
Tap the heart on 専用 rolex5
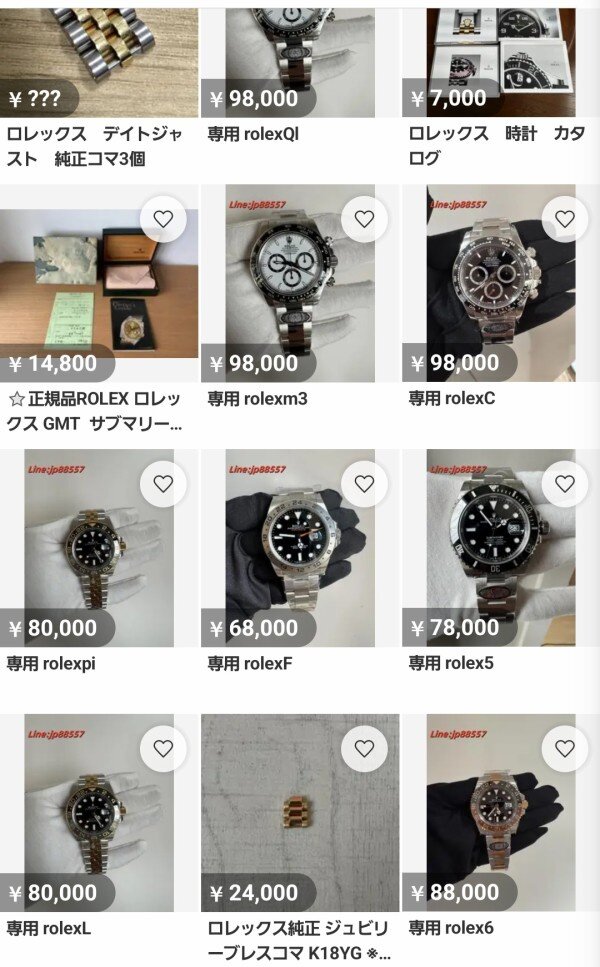[565, 484]
